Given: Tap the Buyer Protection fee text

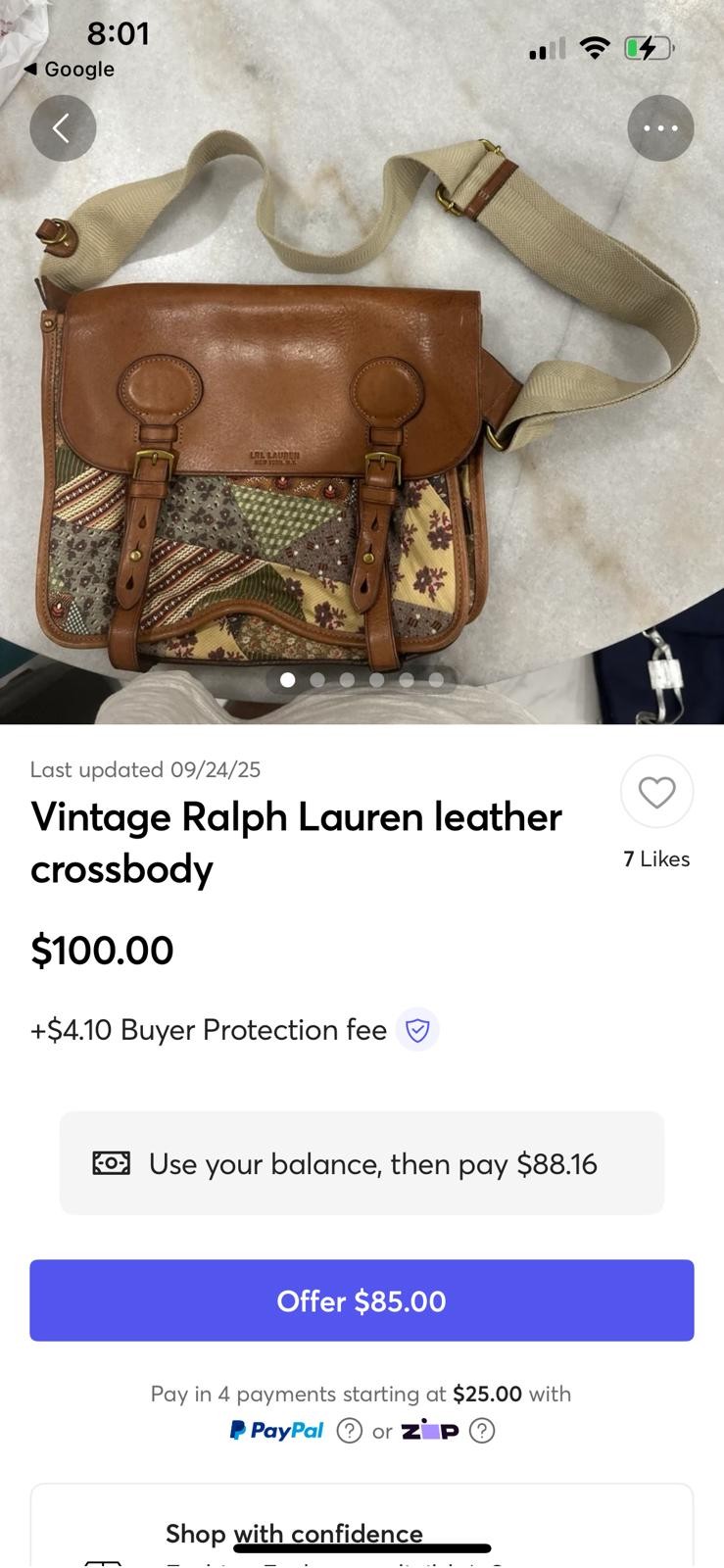Looking at the screenshot, I should tap(208, 1030).
